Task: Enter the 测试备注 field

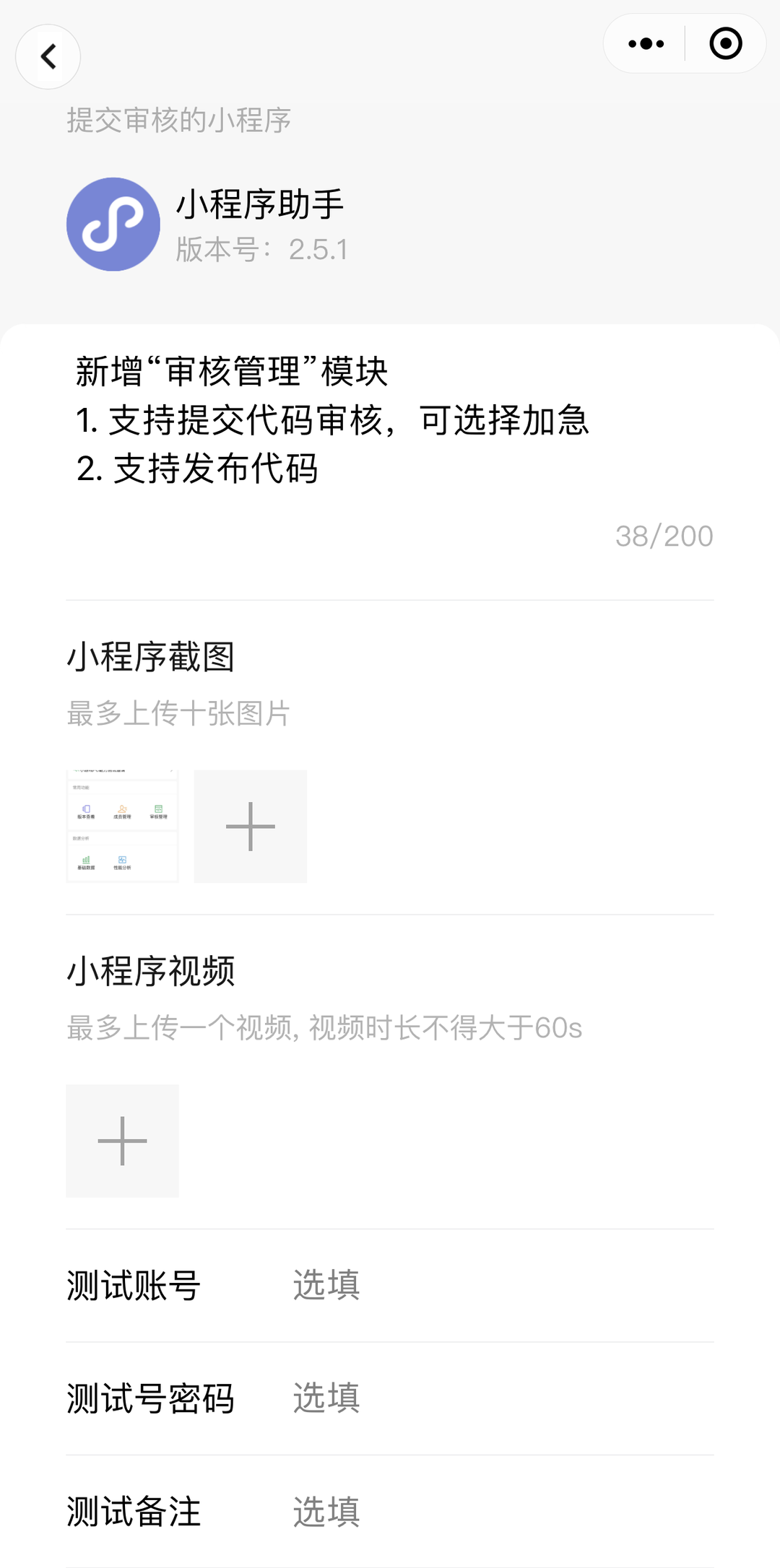Action: (498, 1511)
